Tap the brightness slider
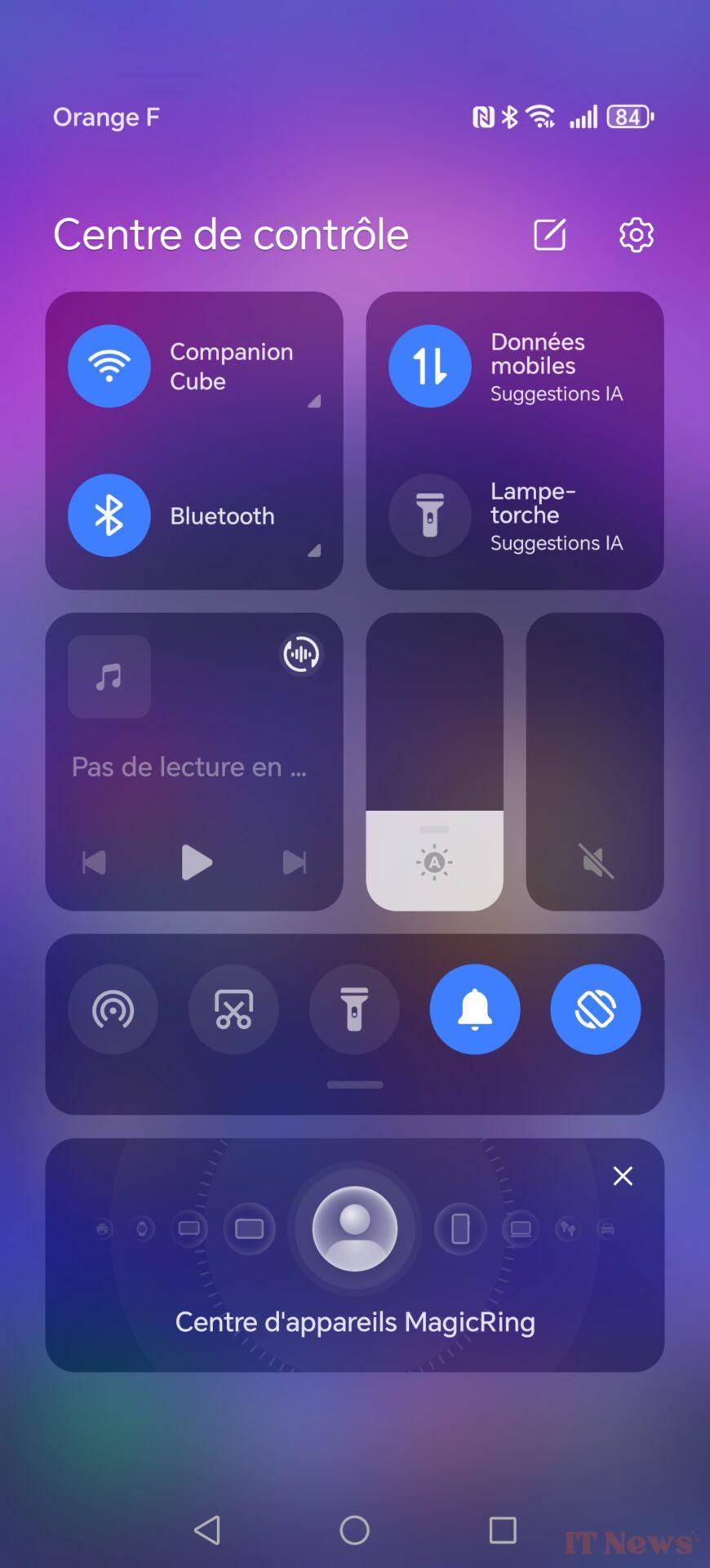Image resolution: width=710 pixels, height=1568 pixels. [x=434, y=761]
